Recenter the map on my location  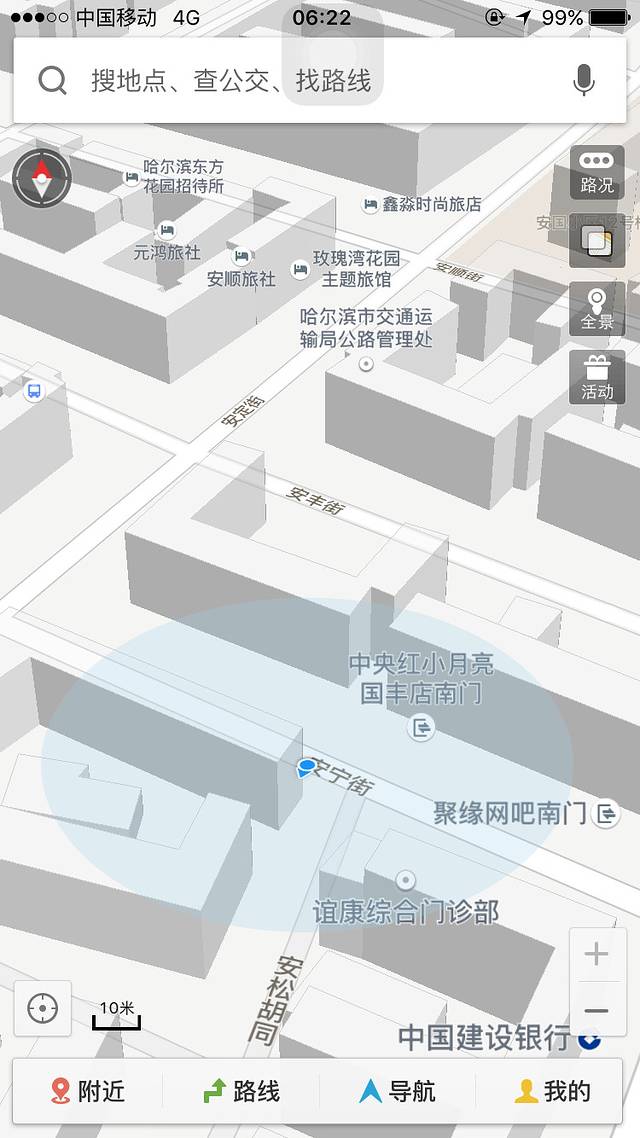(x=43, y=1008)
